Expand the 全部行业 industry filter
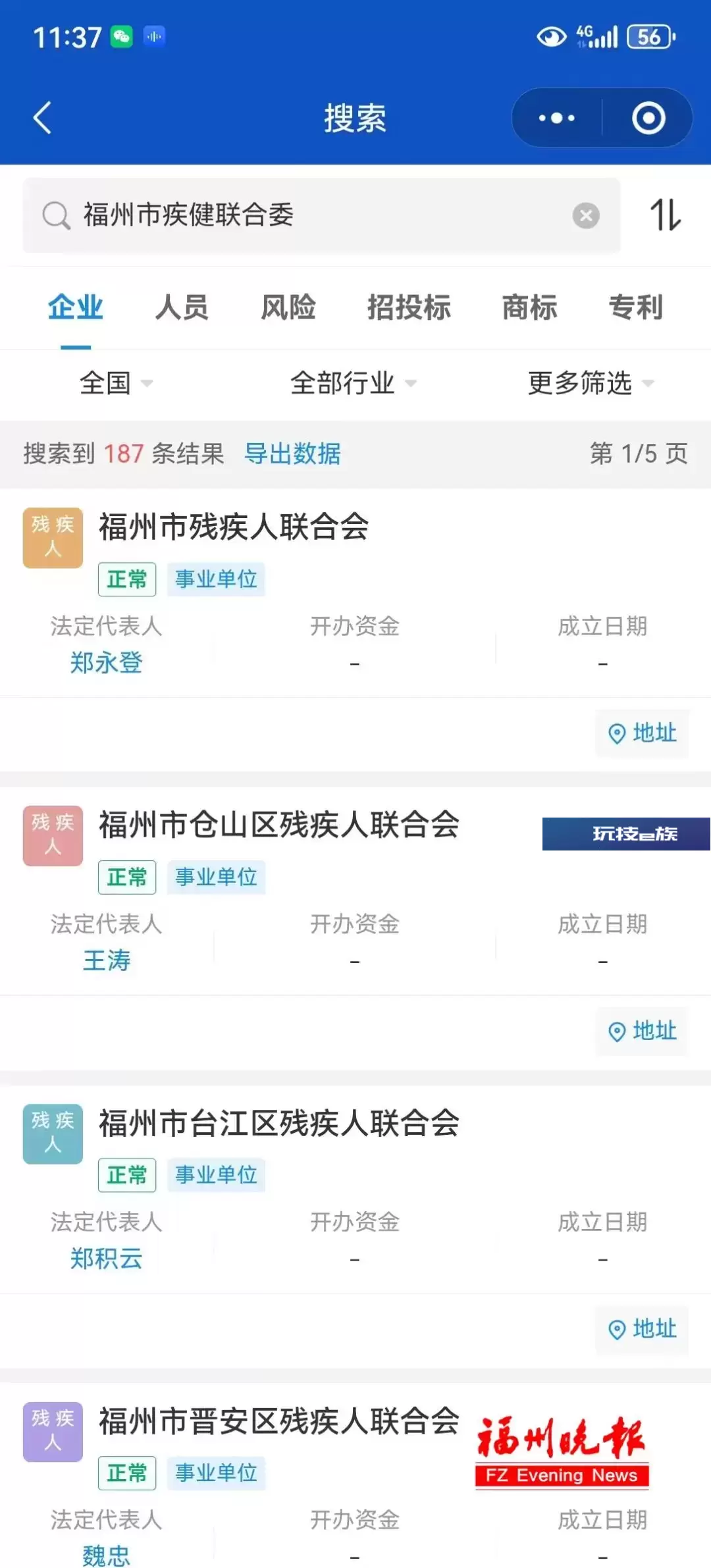The image size is (711, 1568). pos(354,383)
